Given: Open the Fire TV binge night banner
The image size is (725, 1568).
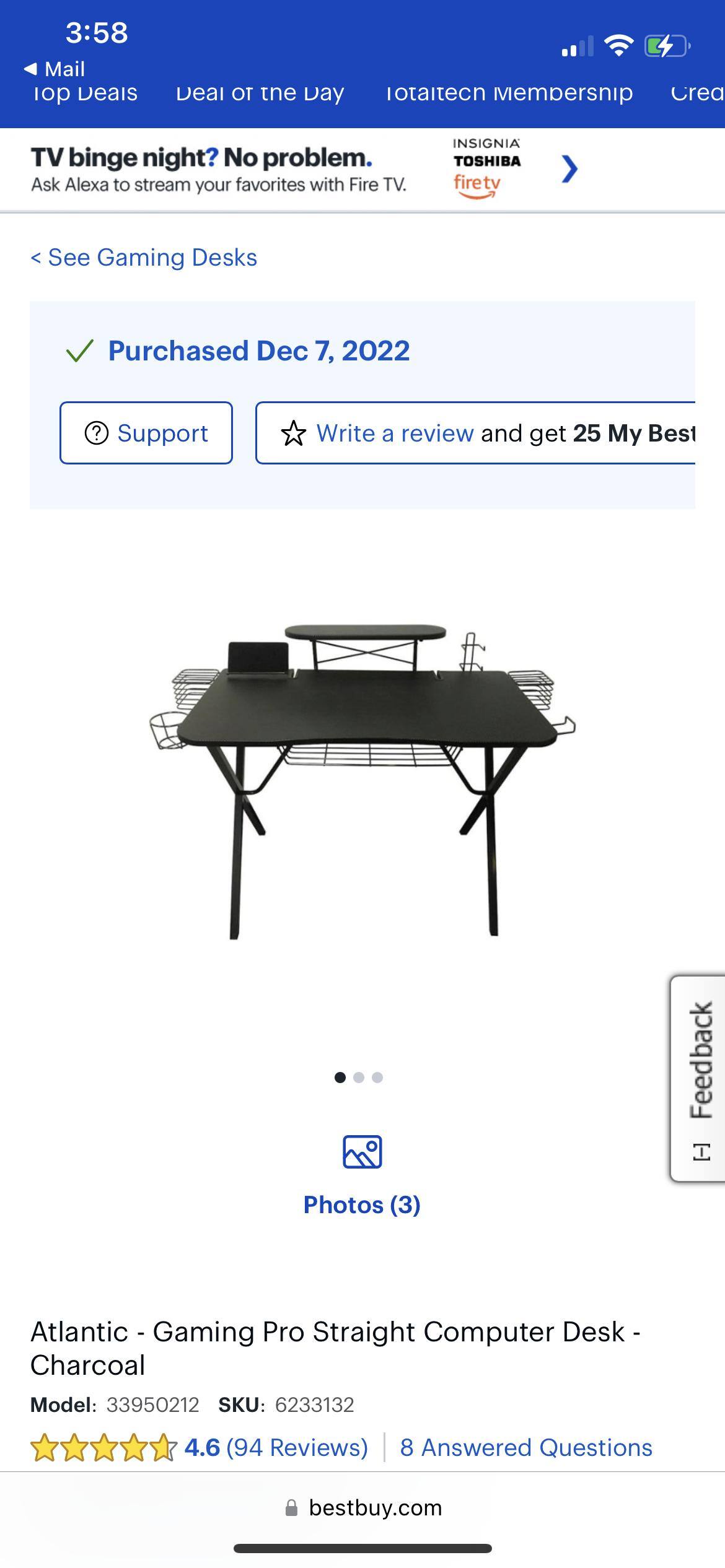Looking at the screenshot, I should 304,170.
